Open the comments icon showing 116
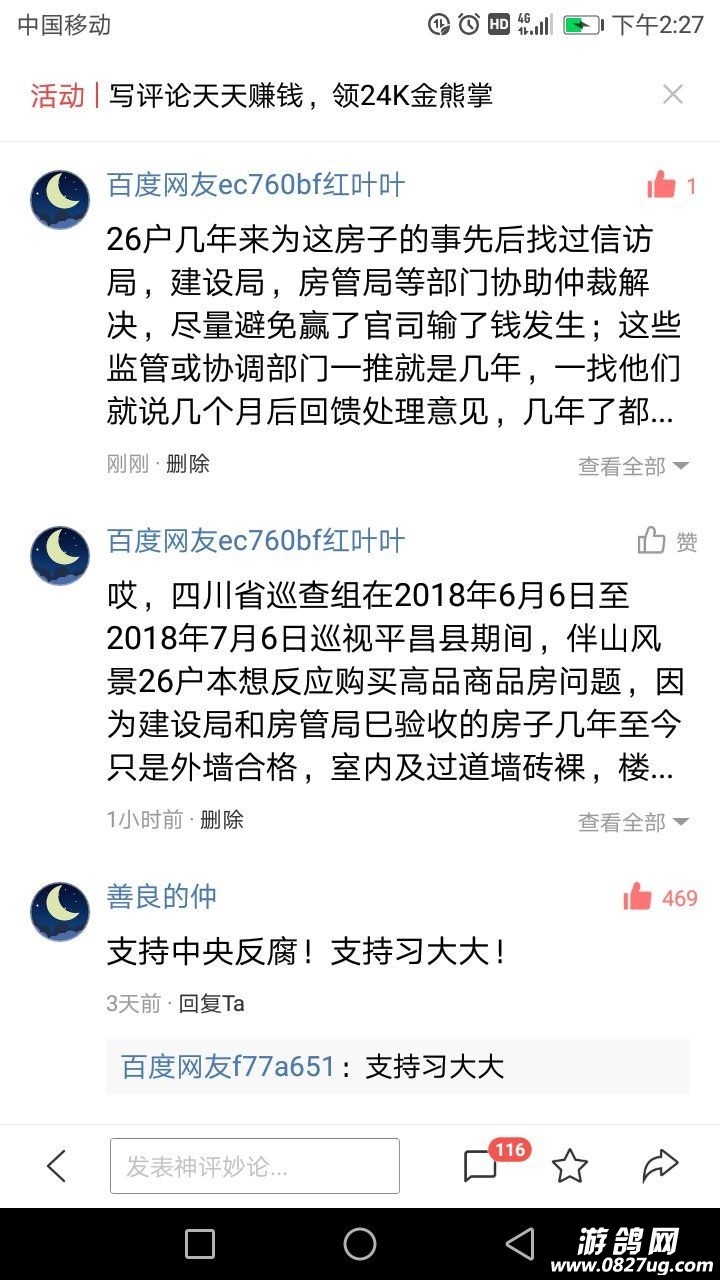 tap(481, 1166)
